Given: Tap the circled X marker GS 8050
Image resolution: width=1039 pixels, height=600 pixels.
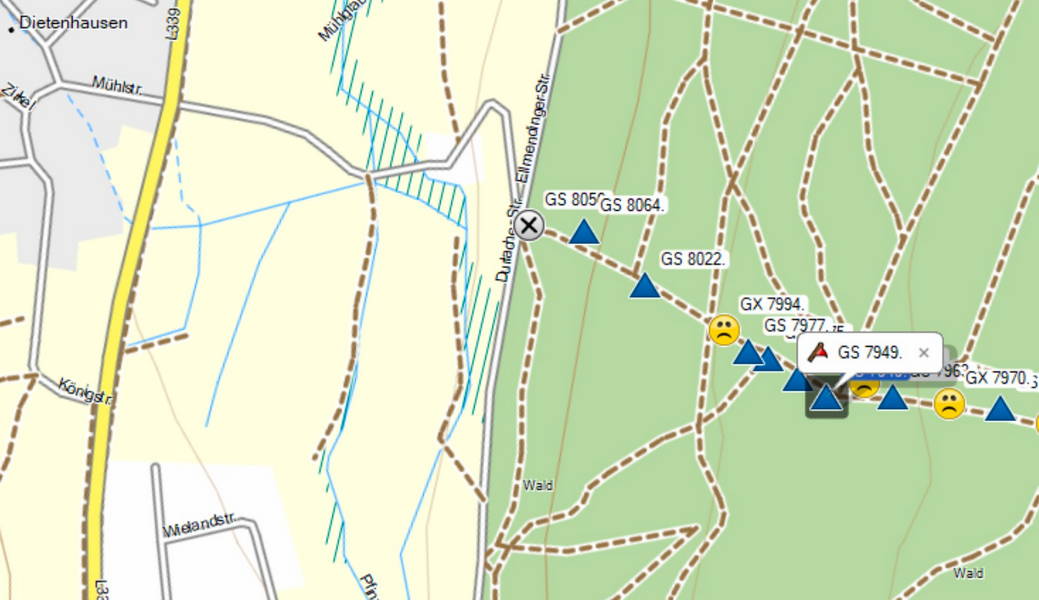Looking at the screenshot, I should click(x=529, y=226).
